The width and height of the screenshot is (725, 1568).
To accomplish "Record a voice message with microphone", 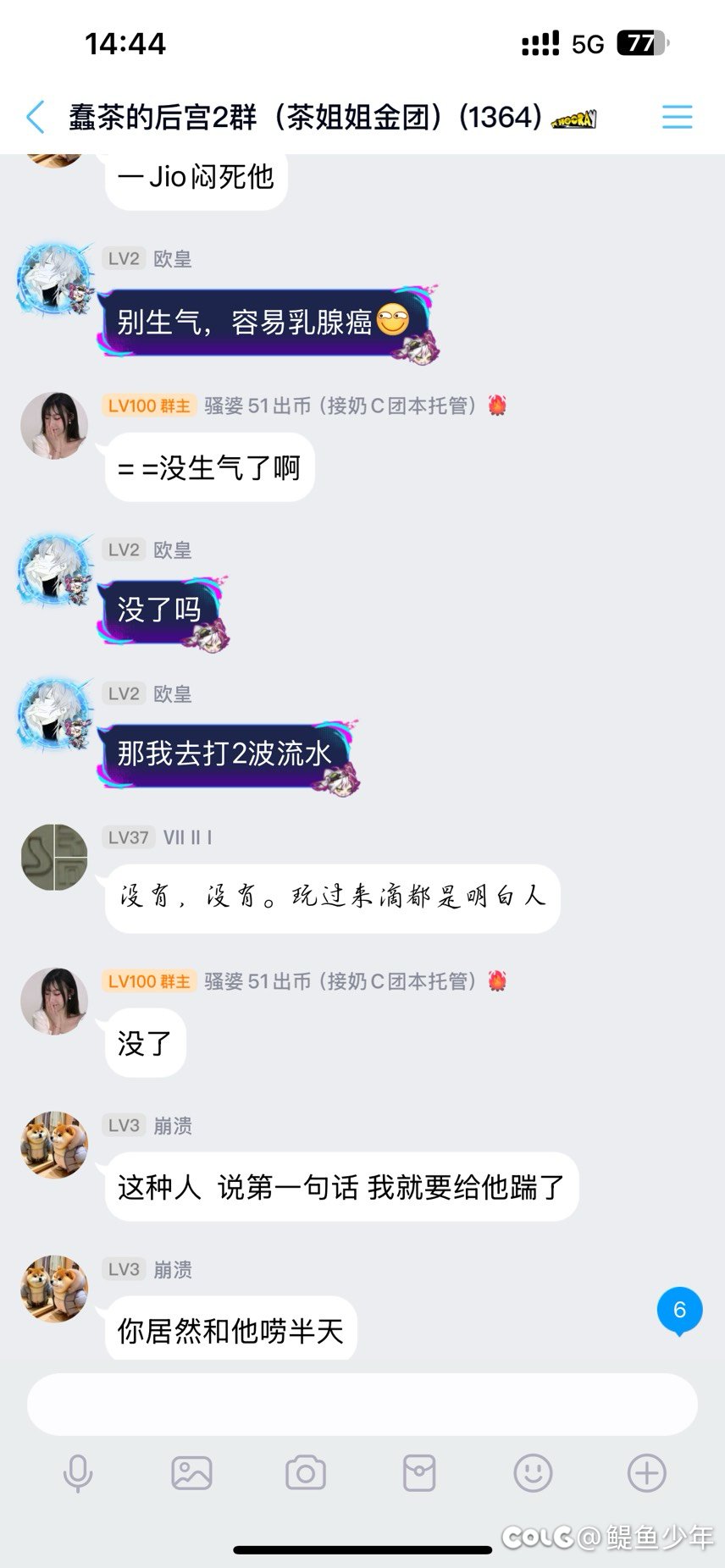I will (x=78, y=1473).
